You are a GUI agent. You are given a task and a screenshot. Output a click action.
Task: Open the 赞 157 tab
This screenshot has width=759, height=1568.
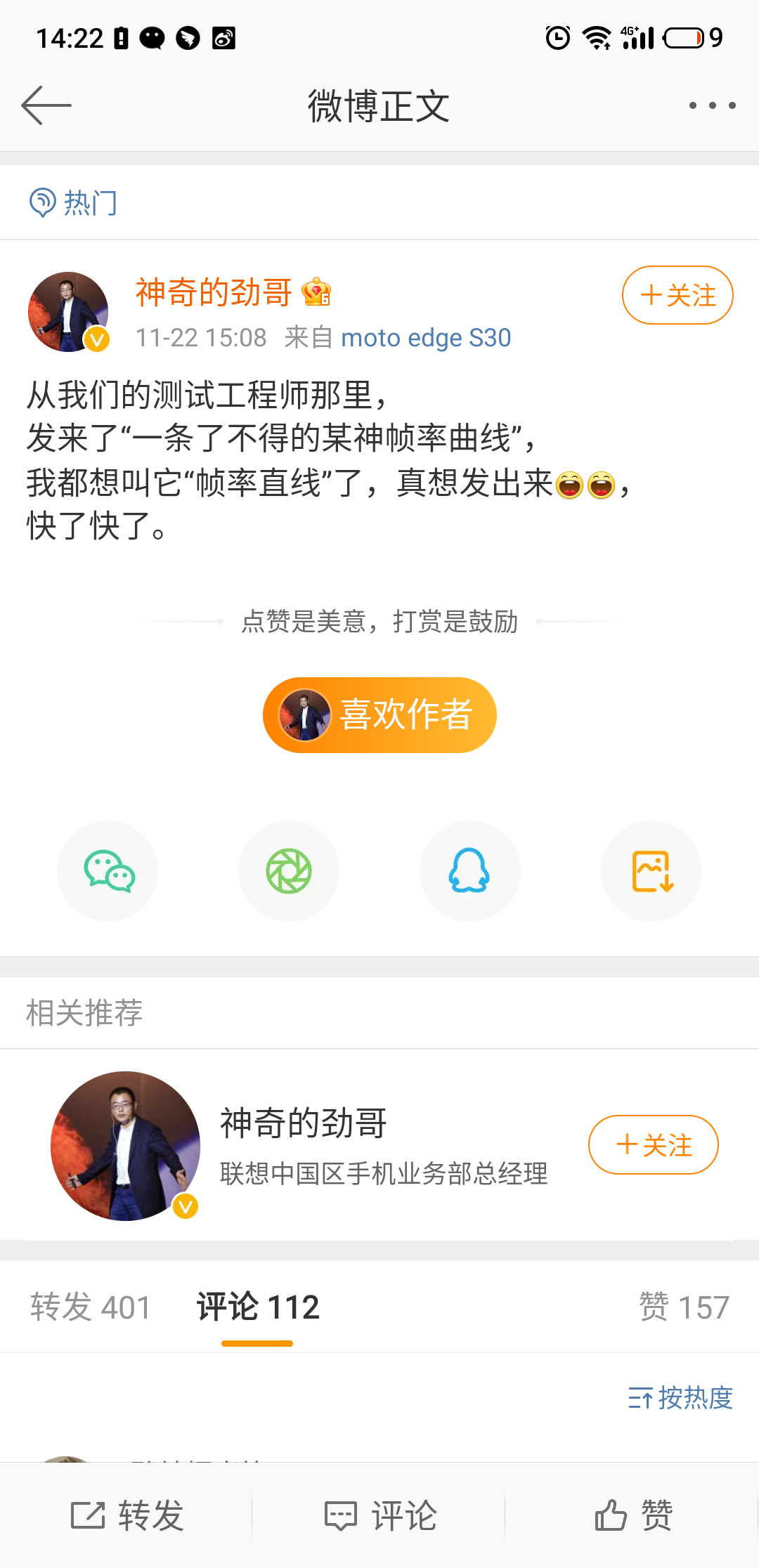[x=684, y=1307]
